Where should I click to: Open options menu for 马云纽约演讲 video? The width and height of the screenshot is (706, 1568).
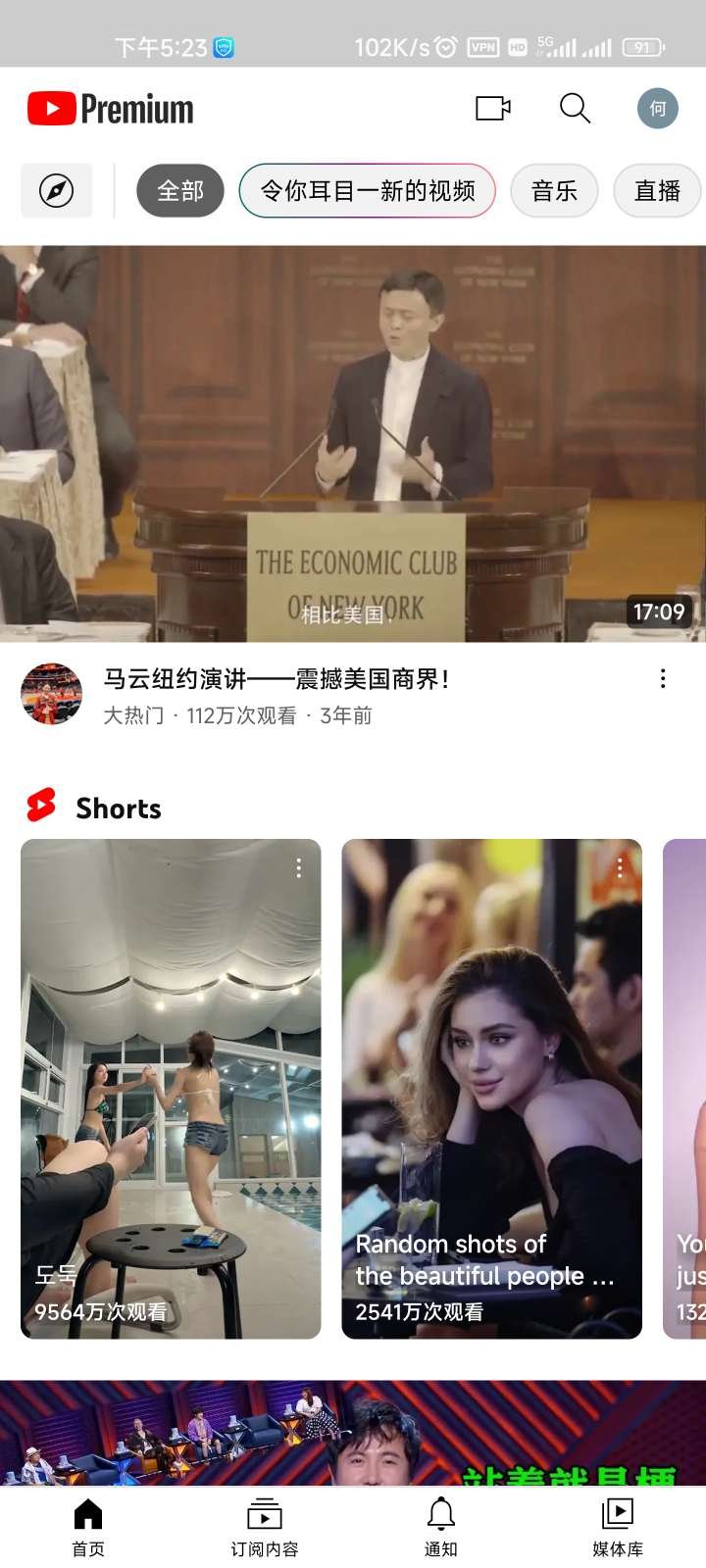pyautogui.click(x=663, y=678)
